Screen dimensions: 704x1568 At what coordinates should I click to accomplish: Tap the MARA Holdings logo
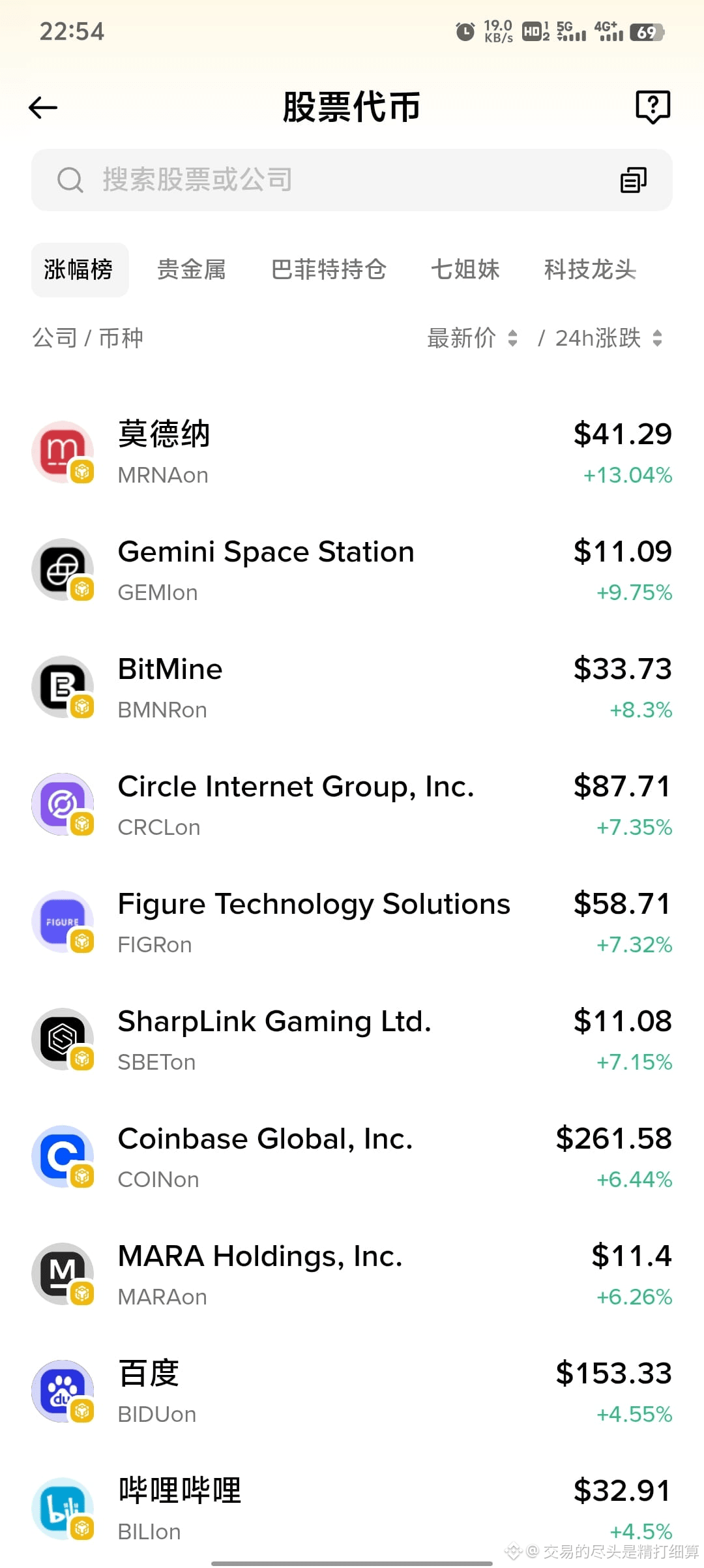click(x=62, y=1273)
